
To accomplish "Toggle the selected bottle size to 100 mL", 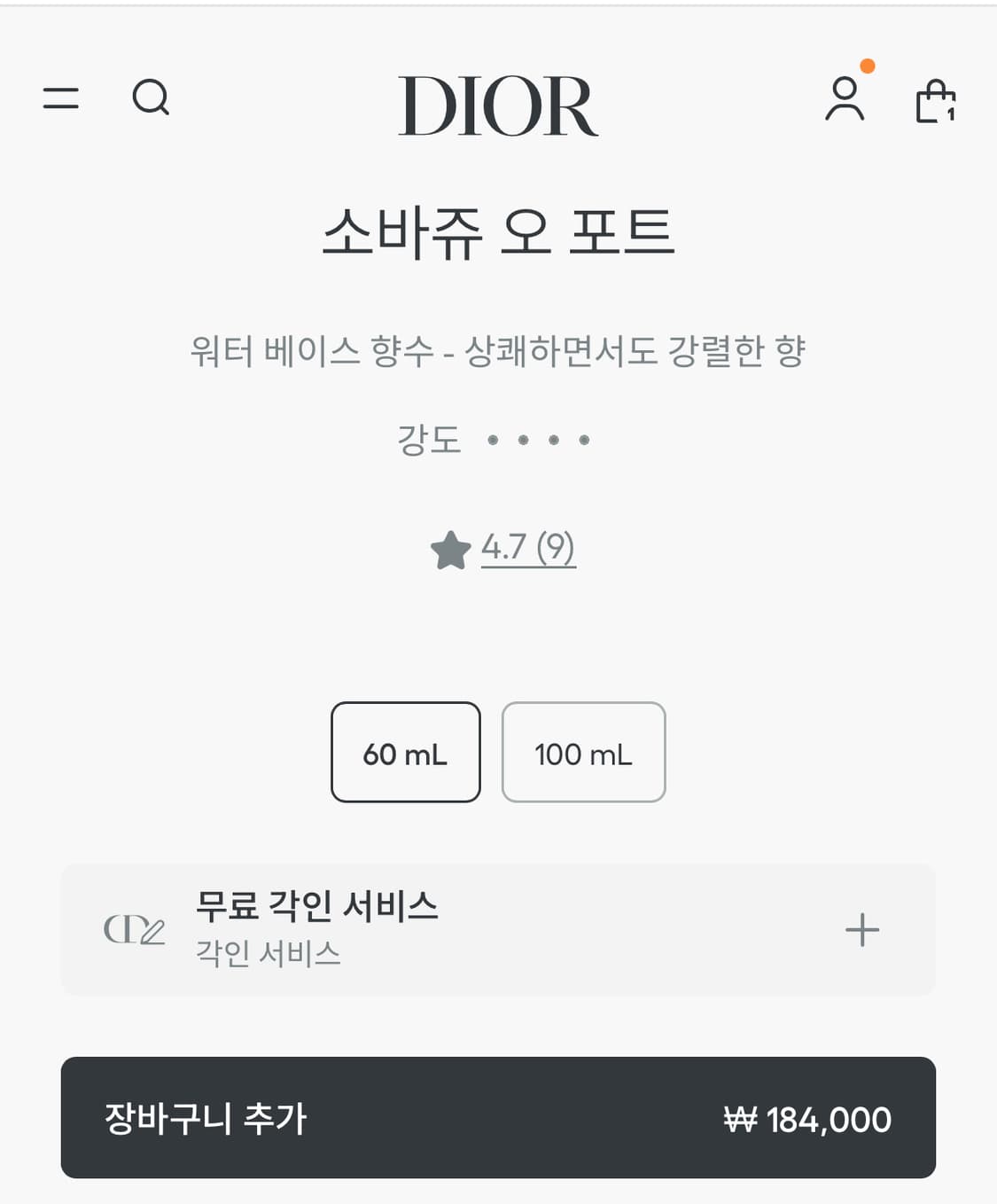I will tap(583, 753).
